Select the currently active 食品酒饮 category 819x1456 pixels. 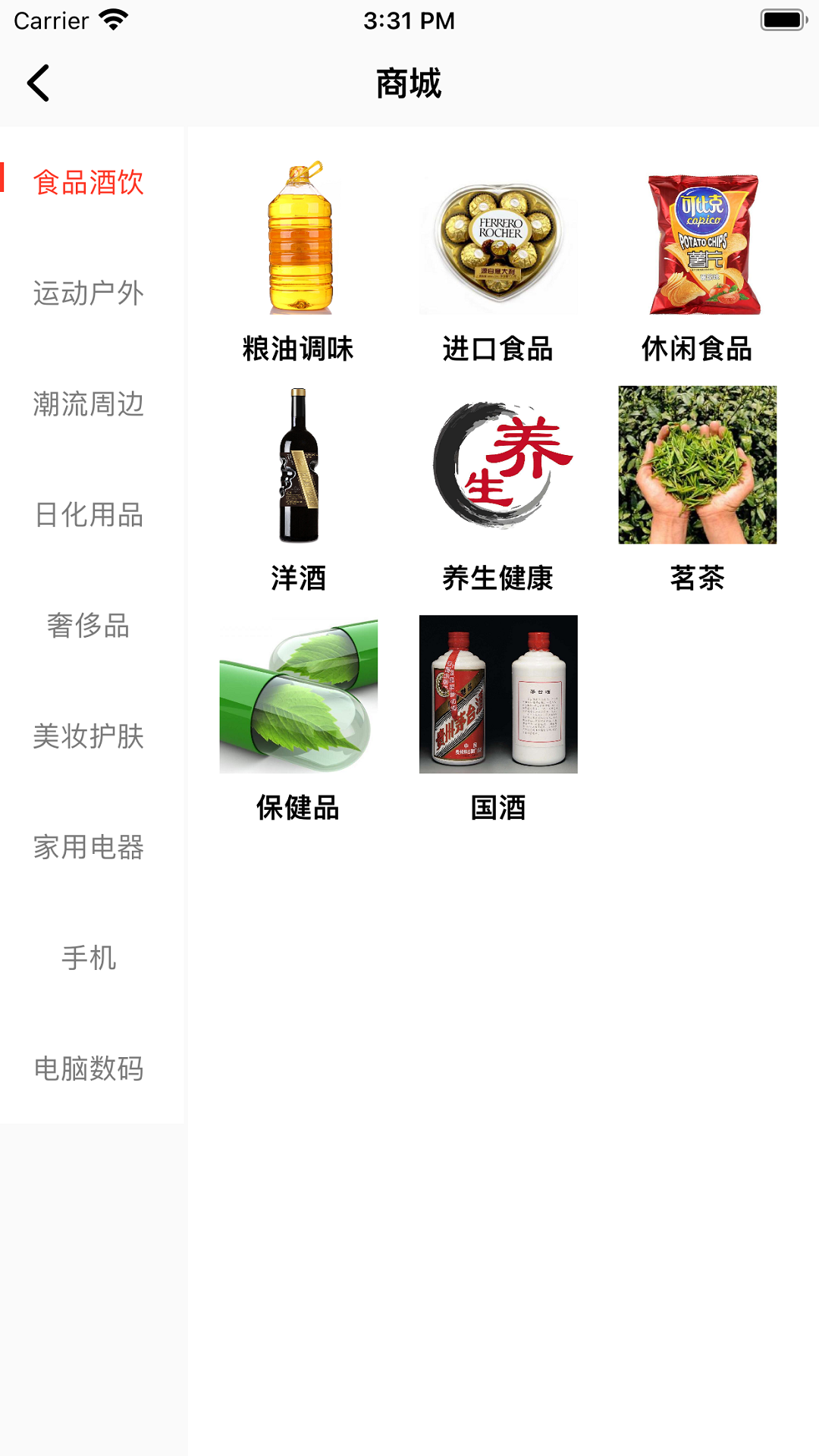[x=89, y=182]
